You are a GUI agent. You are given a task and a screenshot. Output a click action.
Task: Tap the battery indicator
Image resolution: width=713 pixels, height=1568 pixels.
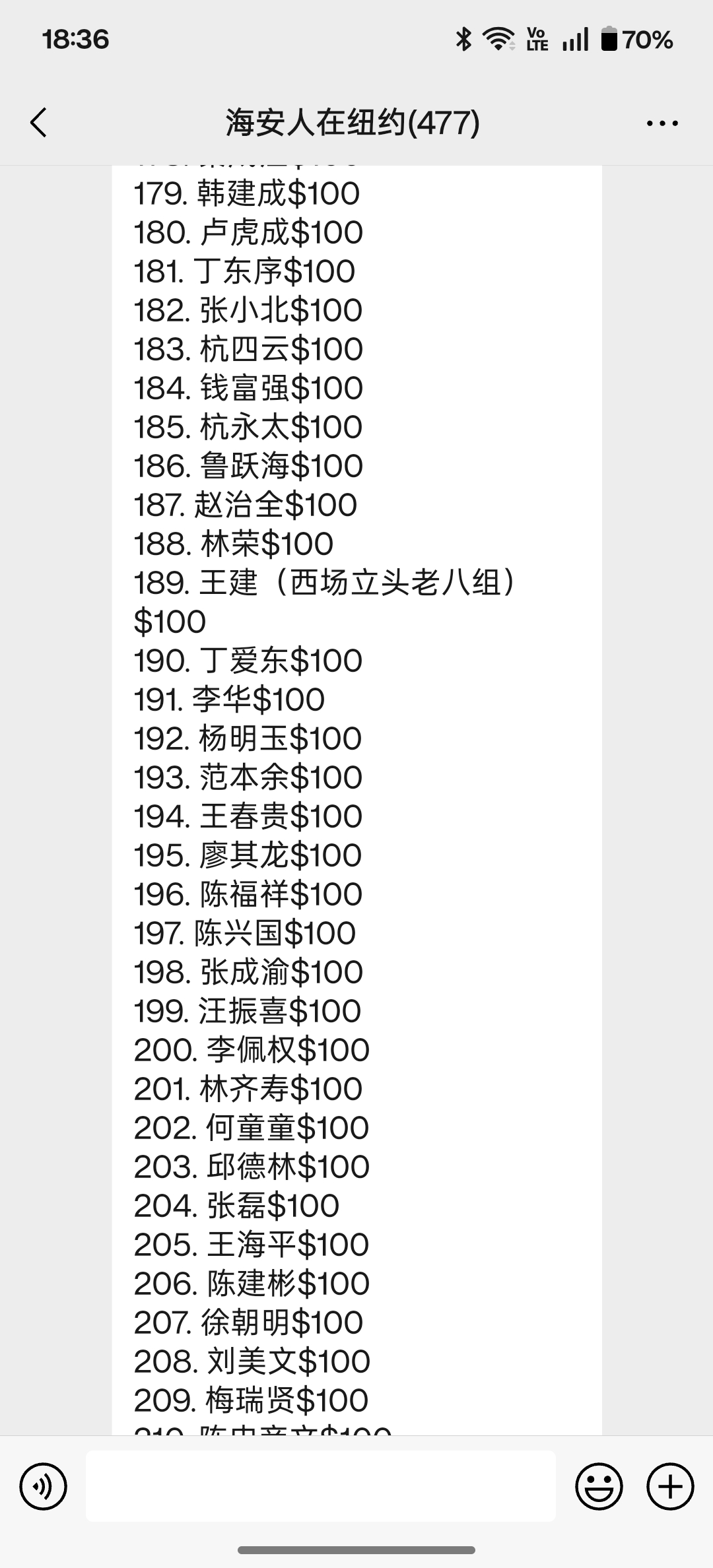coord(614,40)
